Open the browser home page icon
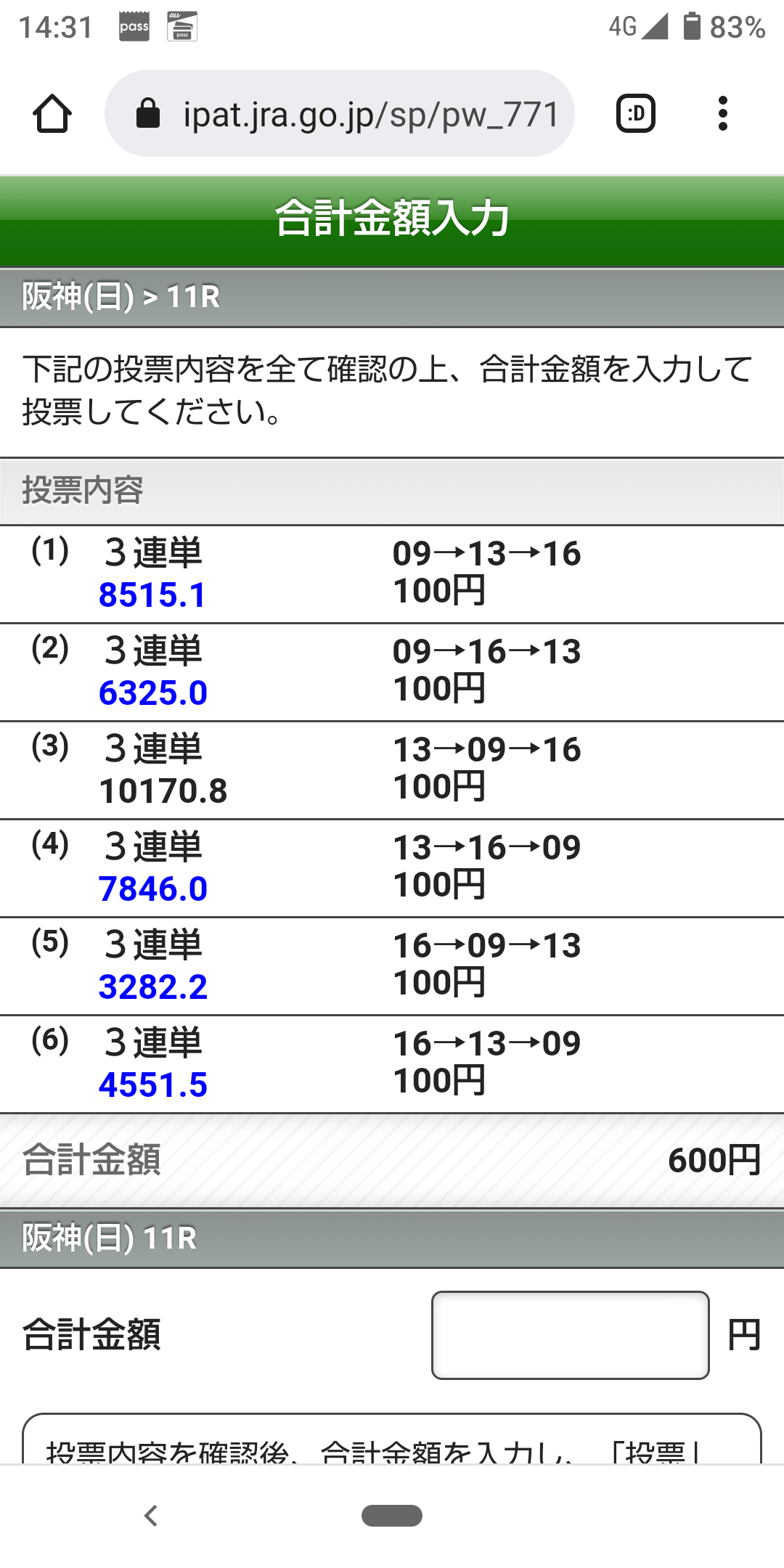 [x=52, y=113]
